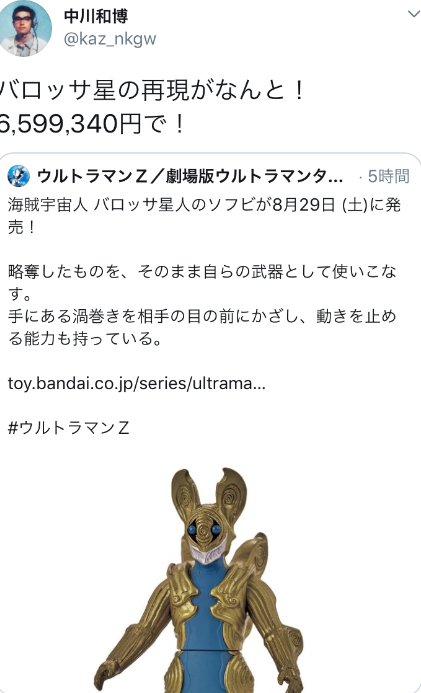Open 中川和博's profile picture
Image resolution: width=421 pixels, height=693 pixels.
click(x=25, y=29)
